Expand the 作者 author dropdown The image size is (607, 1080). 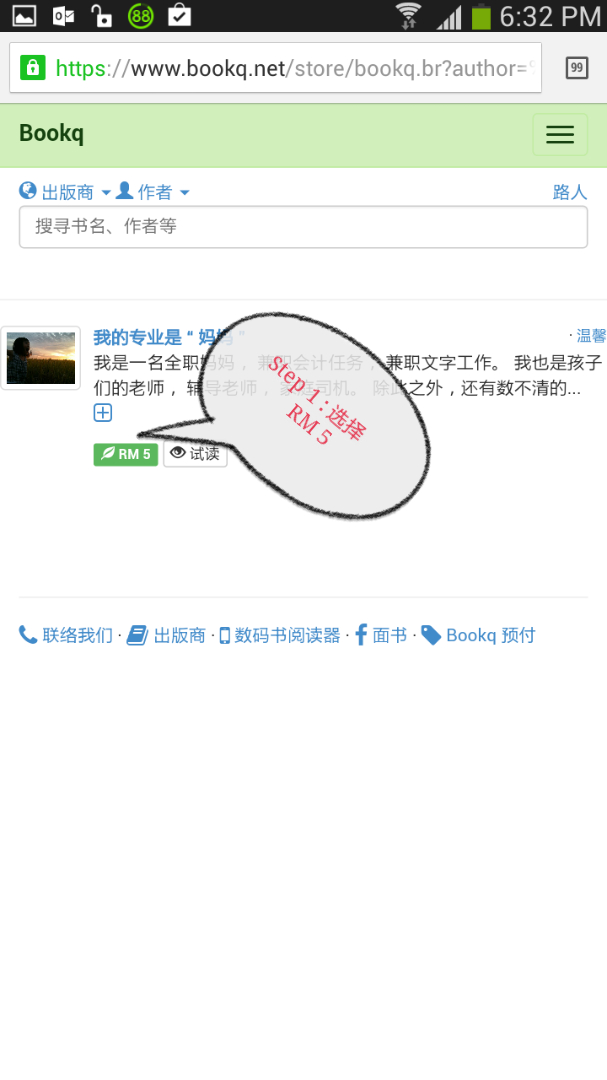click(x=154, y=192)
